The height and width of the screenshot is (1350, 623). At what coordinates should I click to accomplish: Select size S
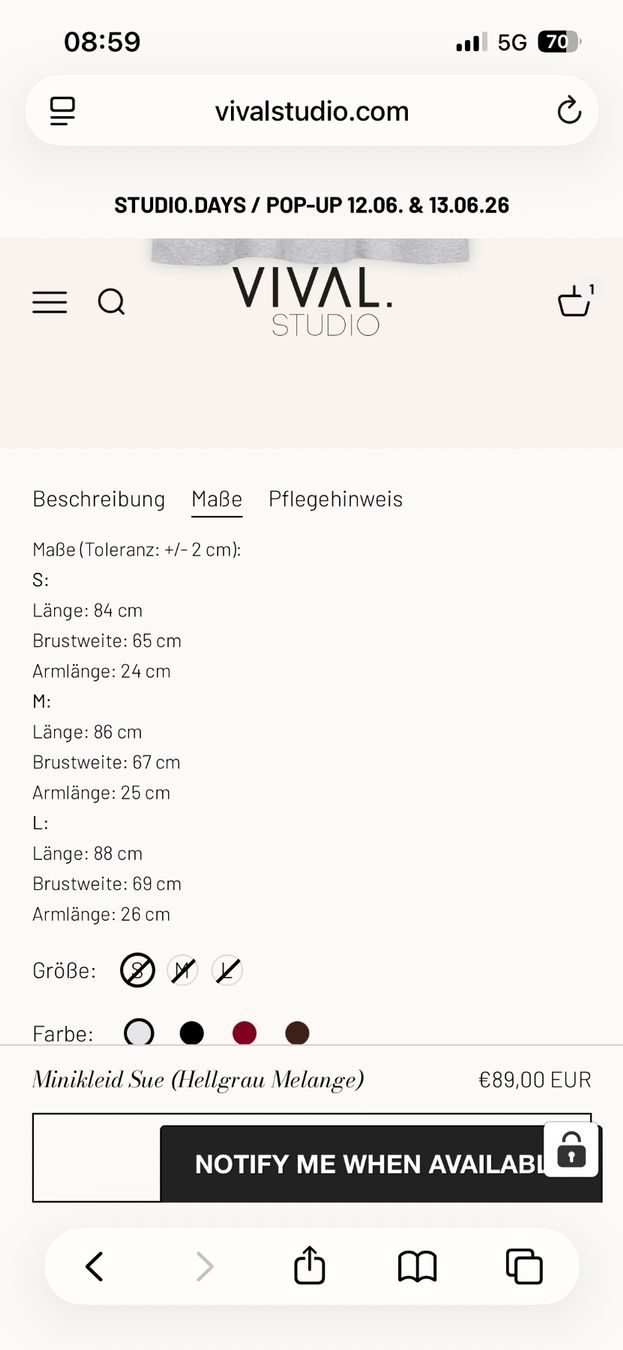(138, 970)
